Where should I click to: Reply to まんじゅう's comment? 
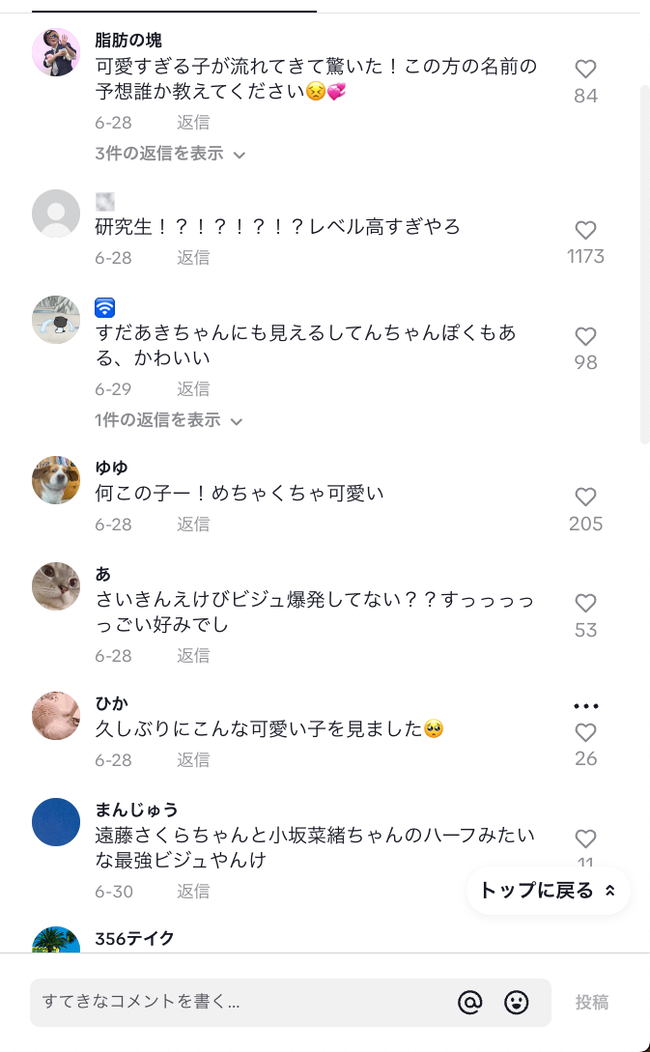(x=193, y=891)
